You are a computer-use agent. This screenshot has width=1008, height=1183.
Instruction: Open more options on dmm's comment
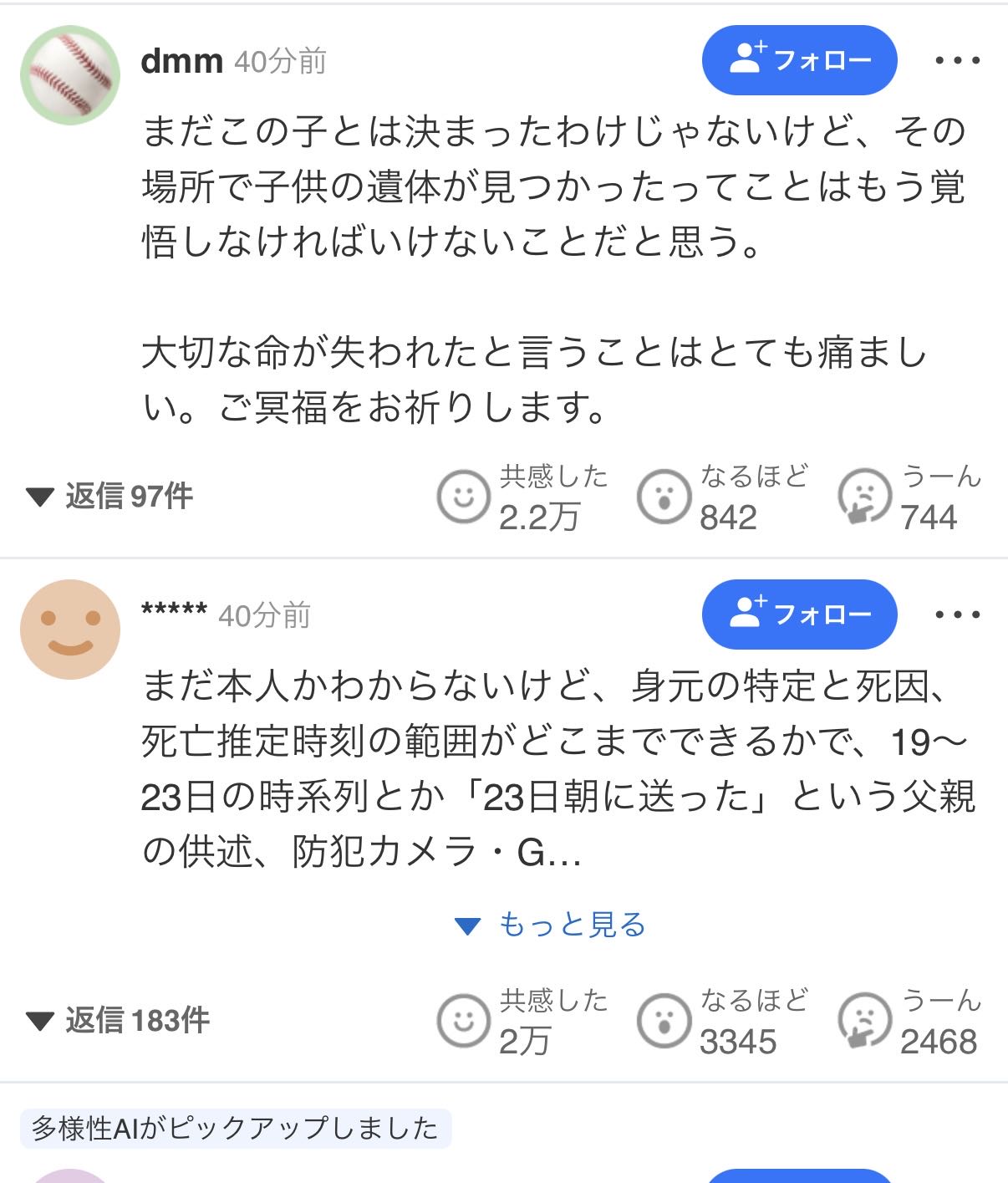(957, 60)
